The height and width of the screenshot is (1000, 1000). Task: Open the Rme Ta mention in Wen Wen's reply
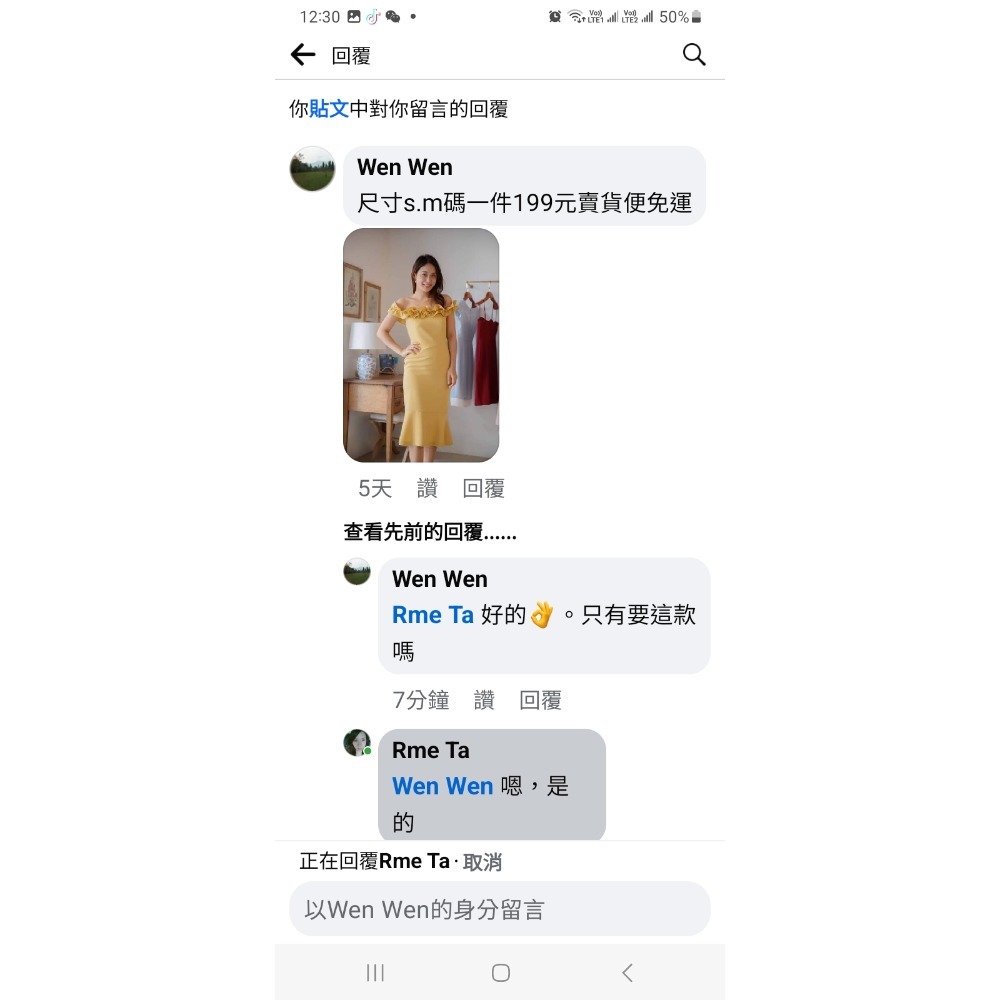[432, 615]
